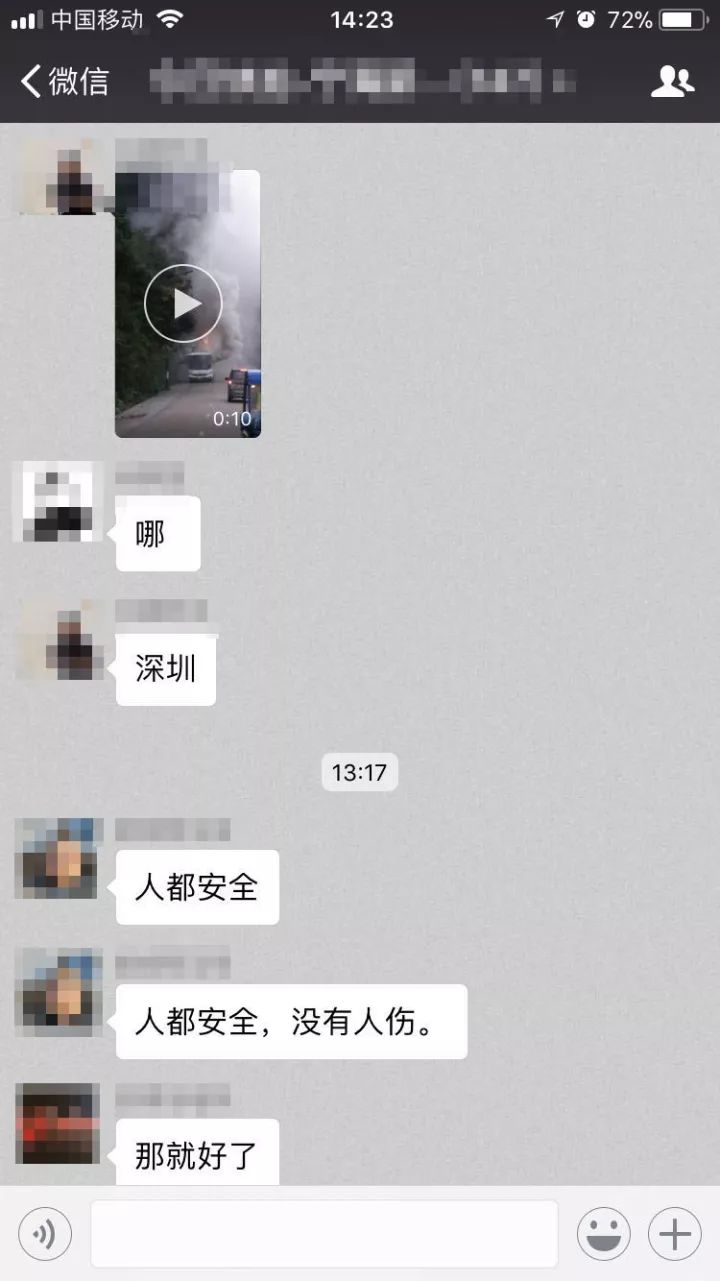The width and height of the screenshot is (720, 1281).
Task: Open avatar of sender who said 哪
Action: tap(58, 502)
